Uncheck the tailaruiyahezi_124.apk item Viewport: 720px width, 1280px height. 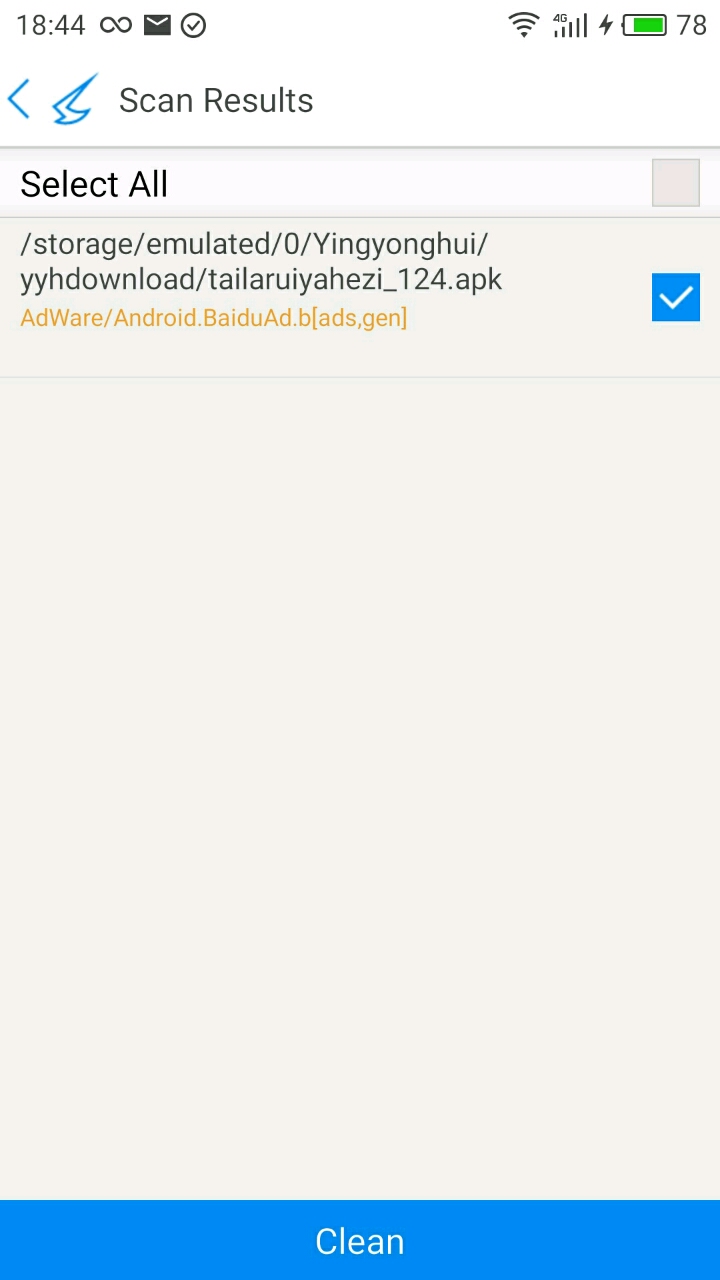676,297
